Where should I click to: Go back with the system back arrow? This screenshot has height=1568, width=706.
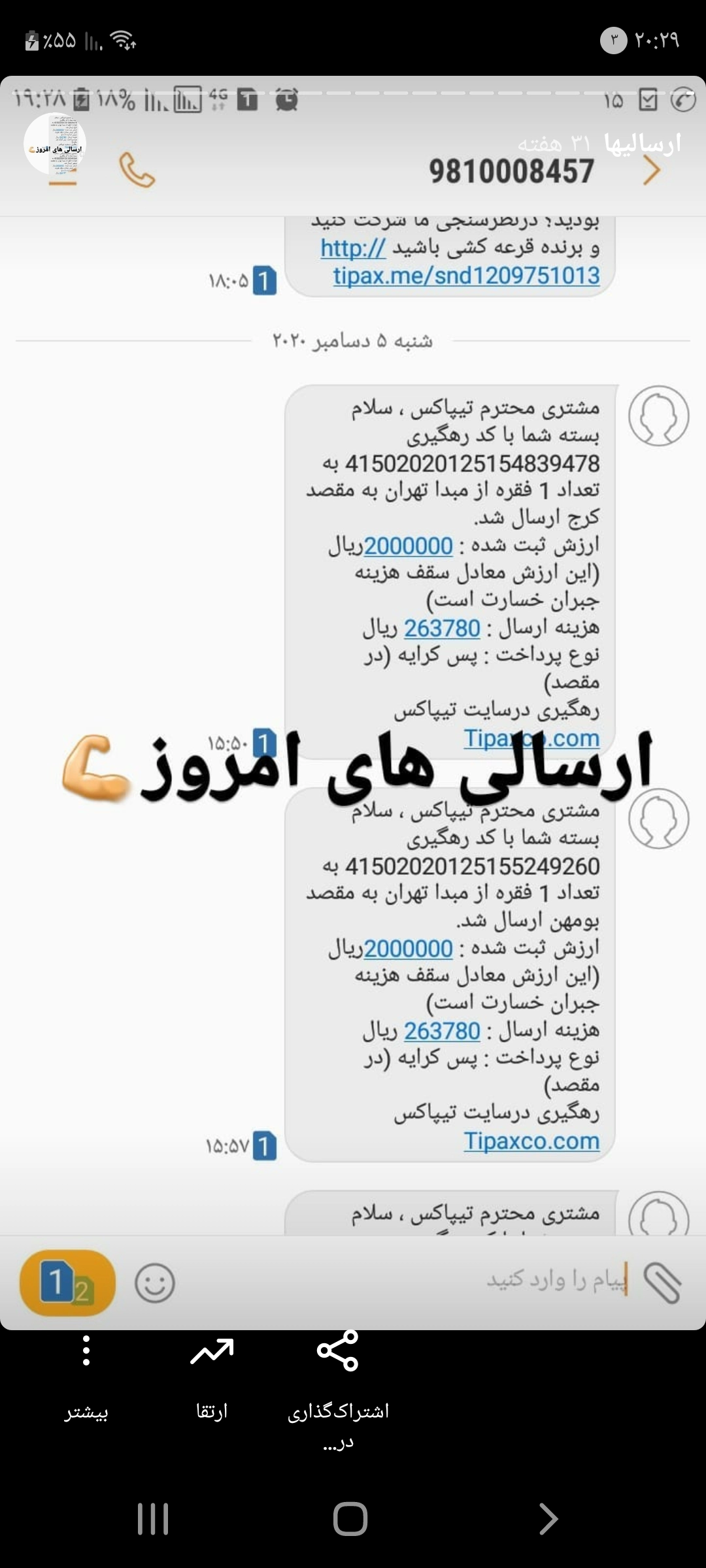point(548,1518)
